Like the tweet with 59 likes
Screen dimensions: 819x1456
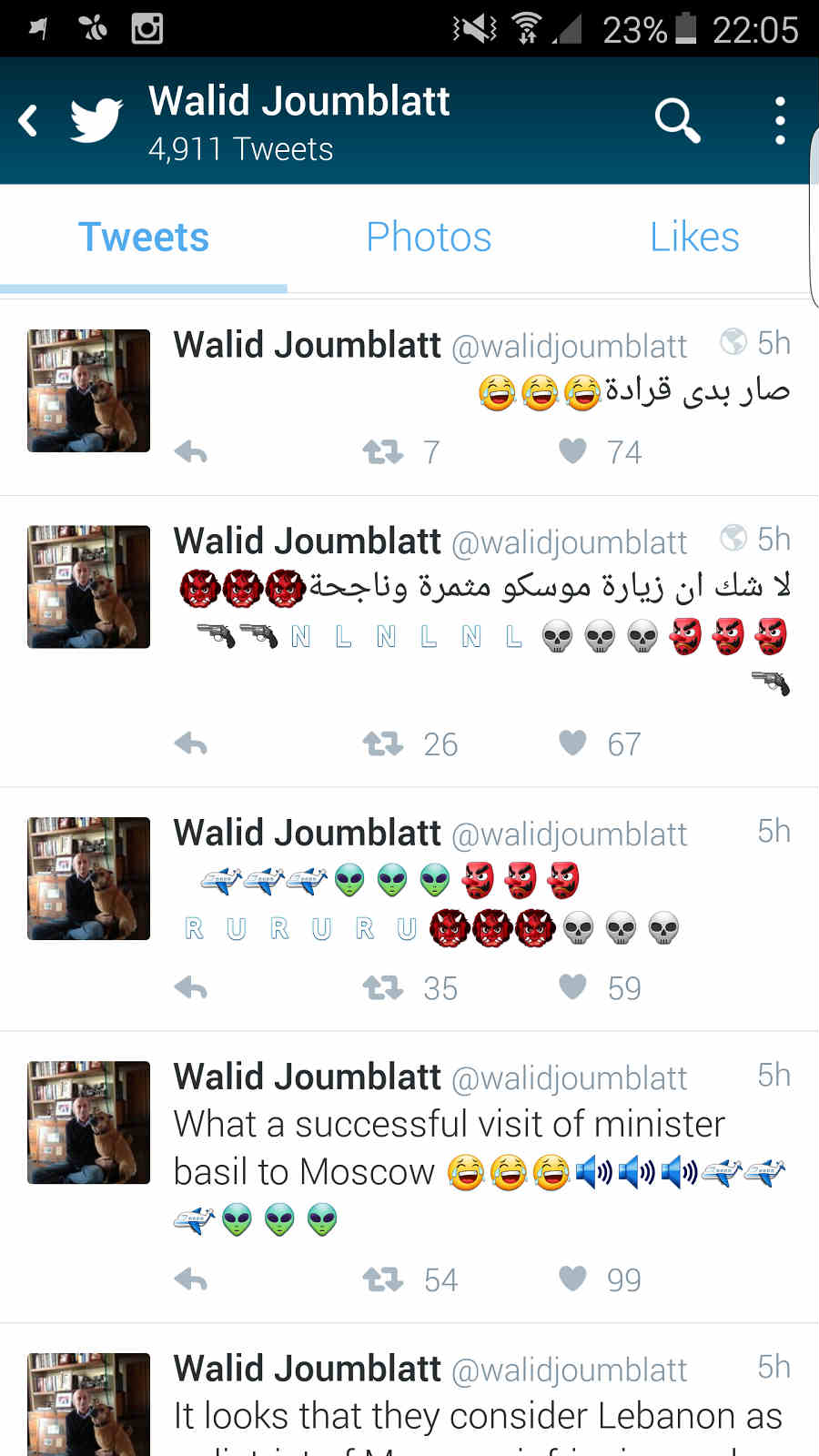[x=572, y=986]
